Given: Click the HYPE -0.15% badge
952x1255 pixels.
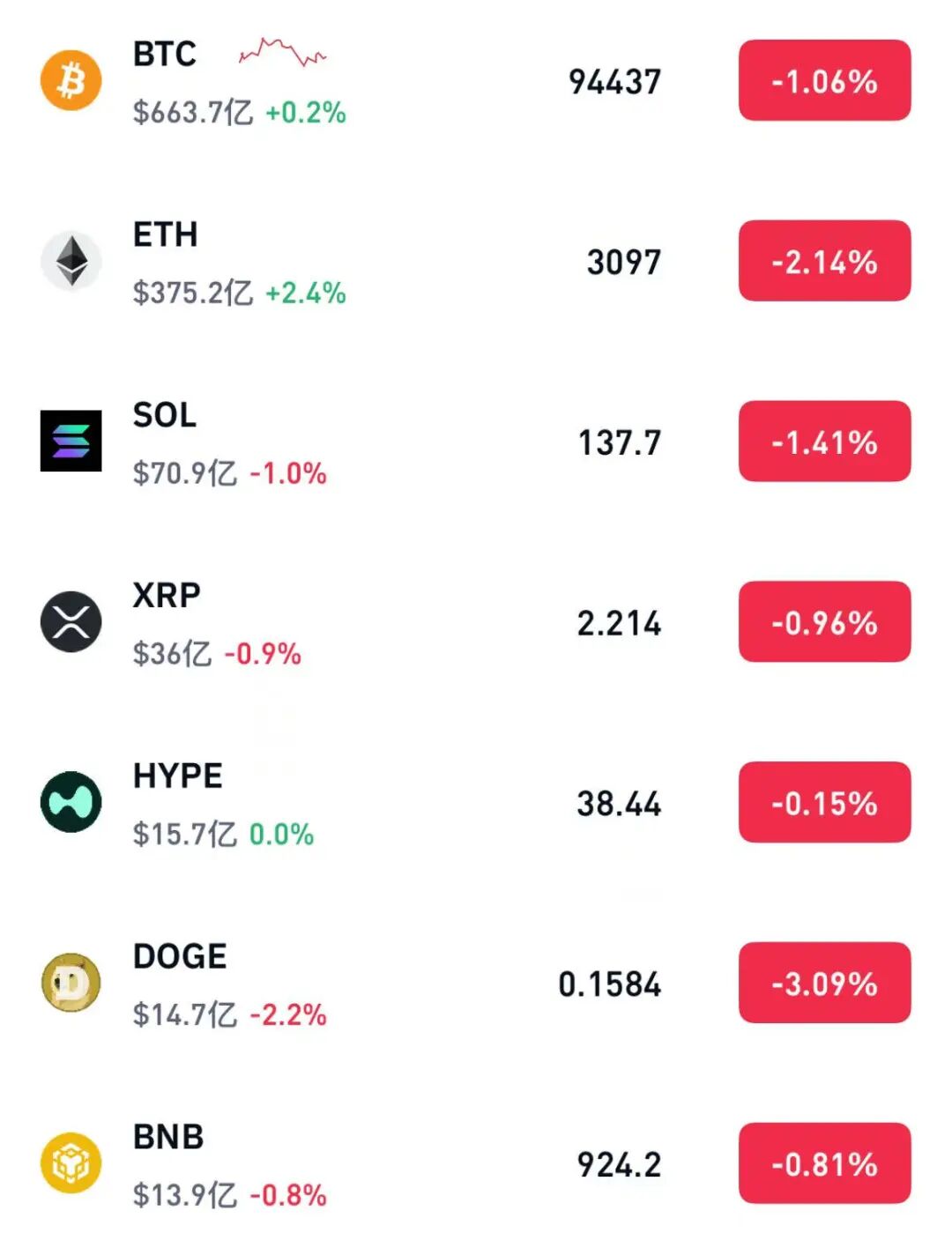Looking at the screenshot, I should click(x=822, y=804).
